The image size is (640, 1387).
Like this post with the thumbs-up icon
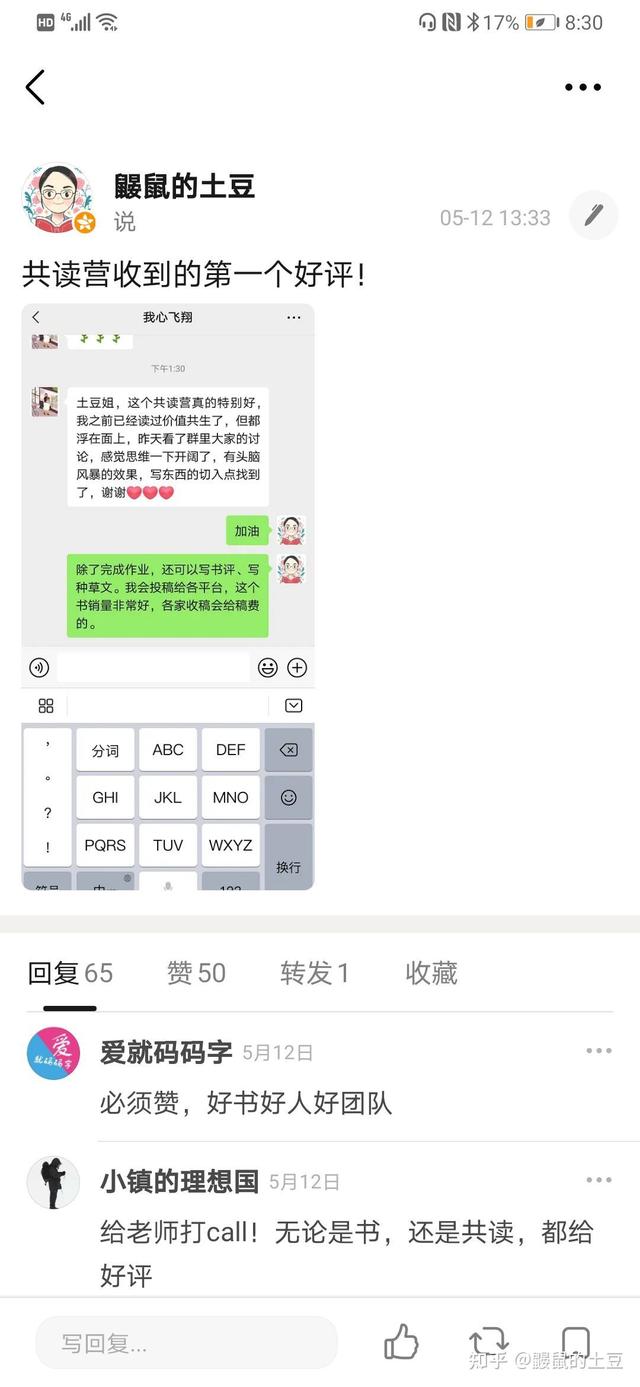point(402,1342)
